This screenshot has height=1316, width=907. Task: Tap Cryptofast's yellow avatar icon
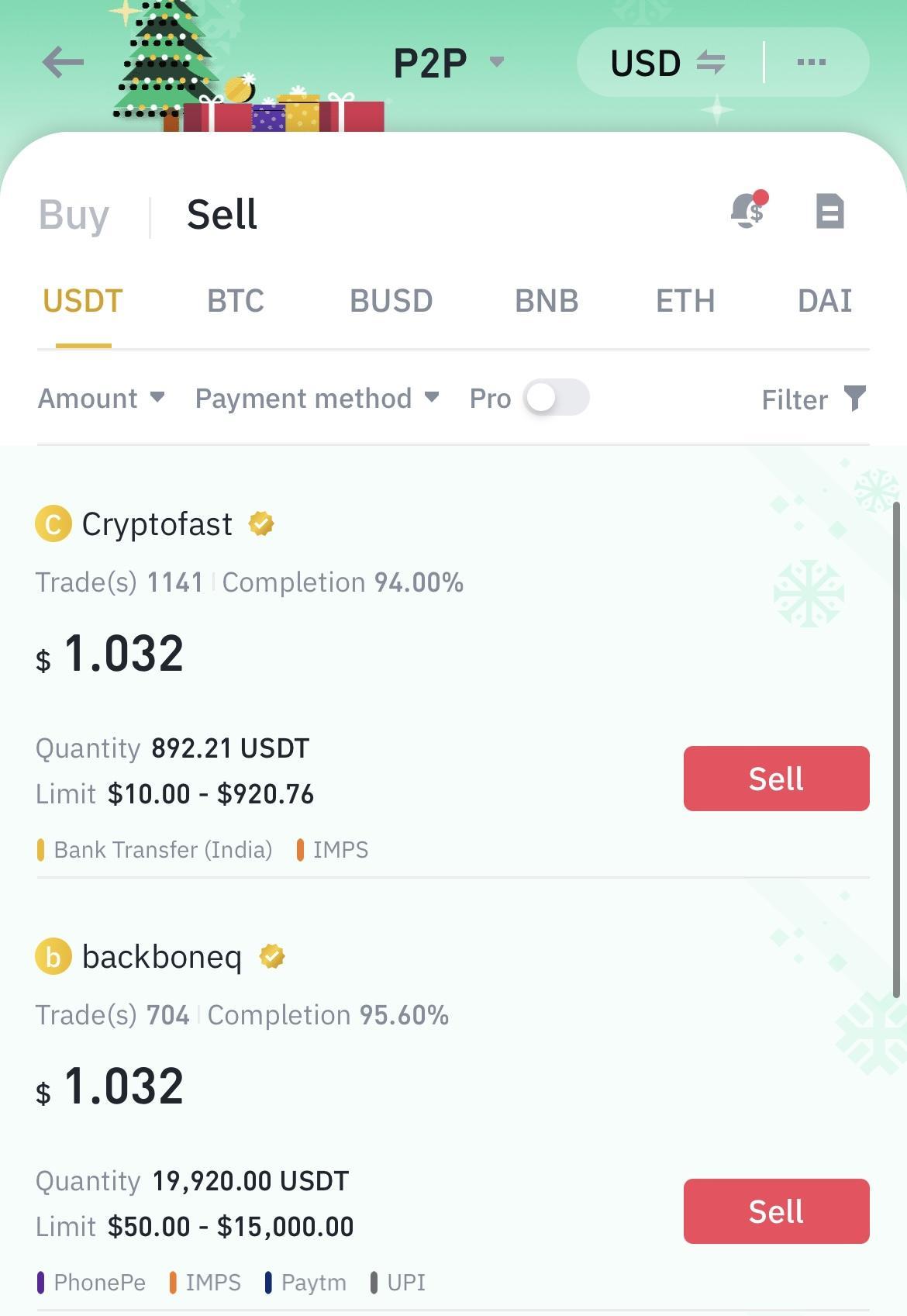tap(53, 523)
